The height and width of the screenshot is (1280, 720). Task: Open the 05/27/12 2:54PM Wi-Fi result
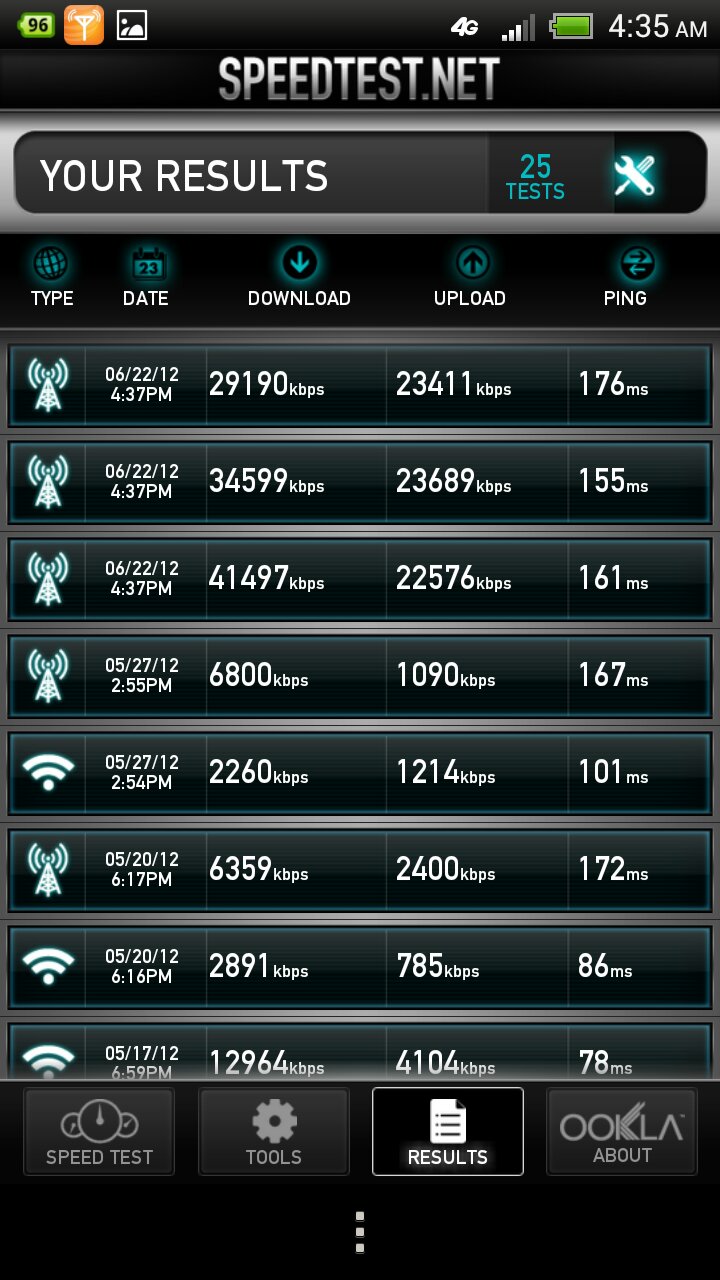(x=360, y=773)
